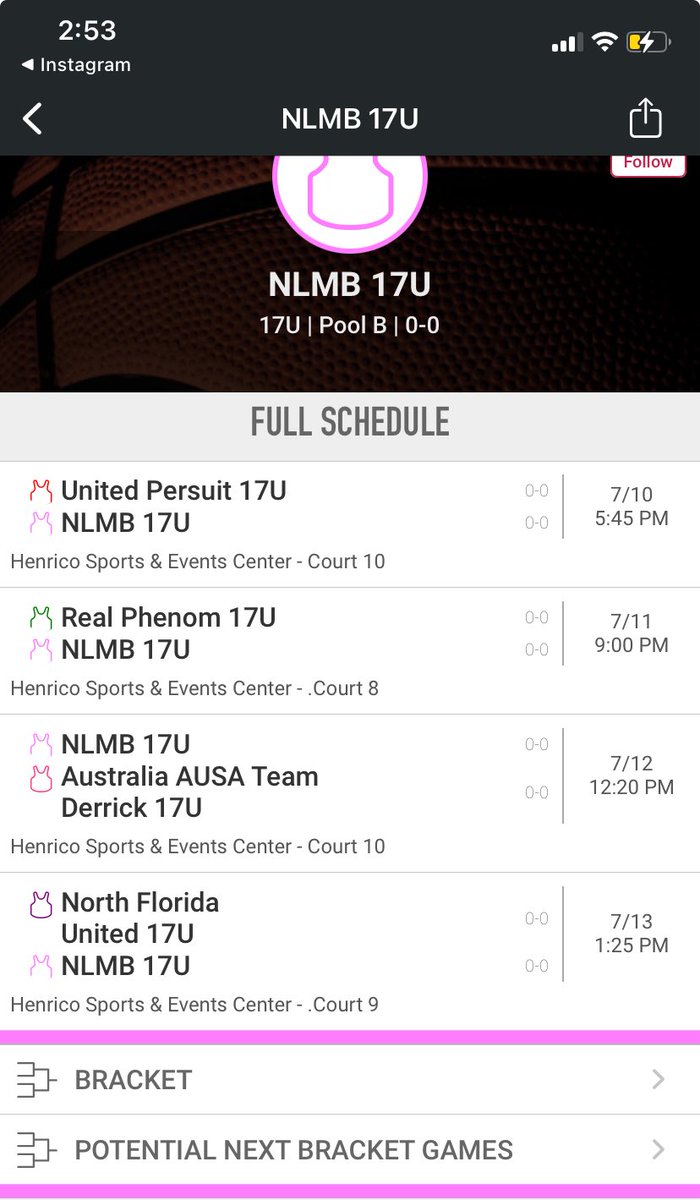Viewport: 700px width, 1200px height.
Task: Open the United Persuit 17U game
Action: pyautogui.click(x=350, y=525)
